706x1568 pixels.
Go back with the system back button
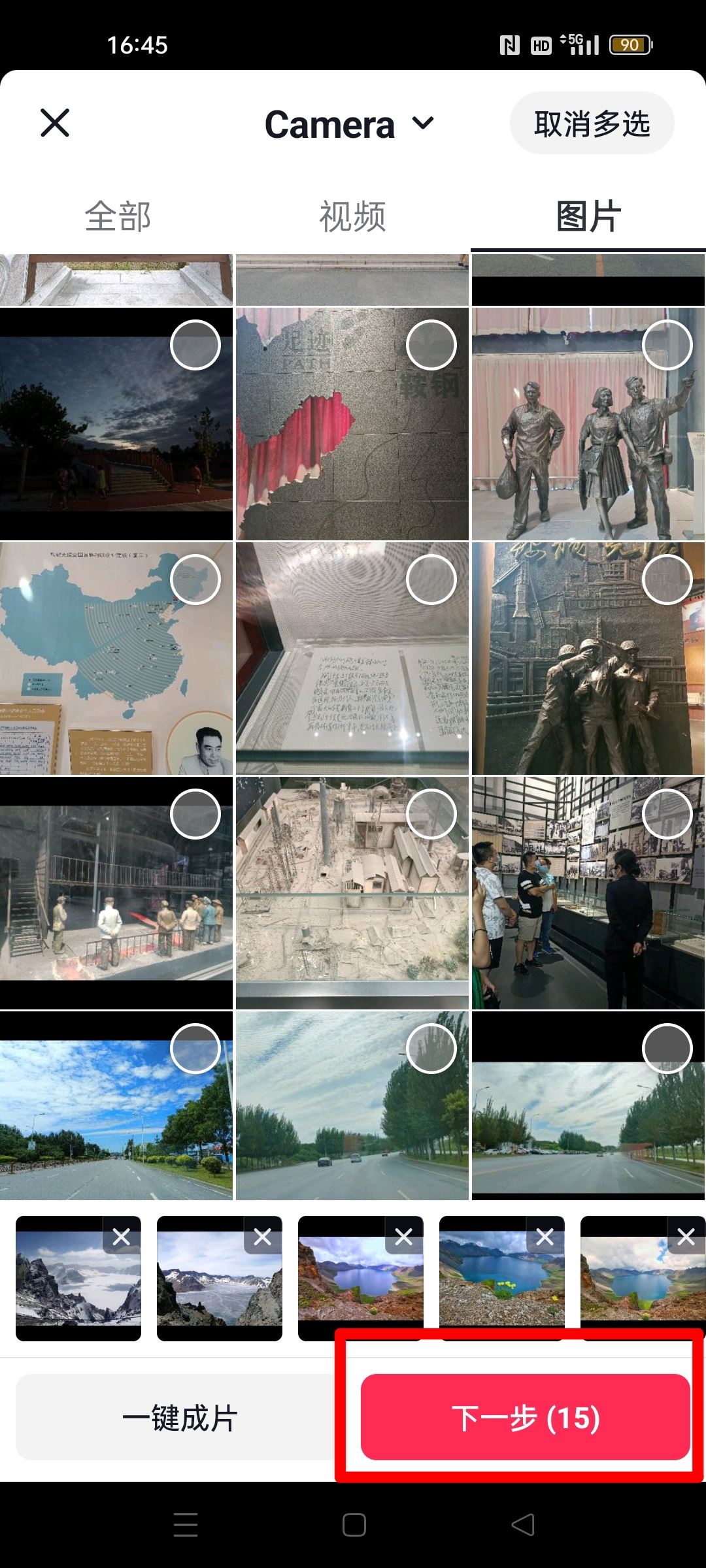pyautogui.click(x=522, y=1525)
